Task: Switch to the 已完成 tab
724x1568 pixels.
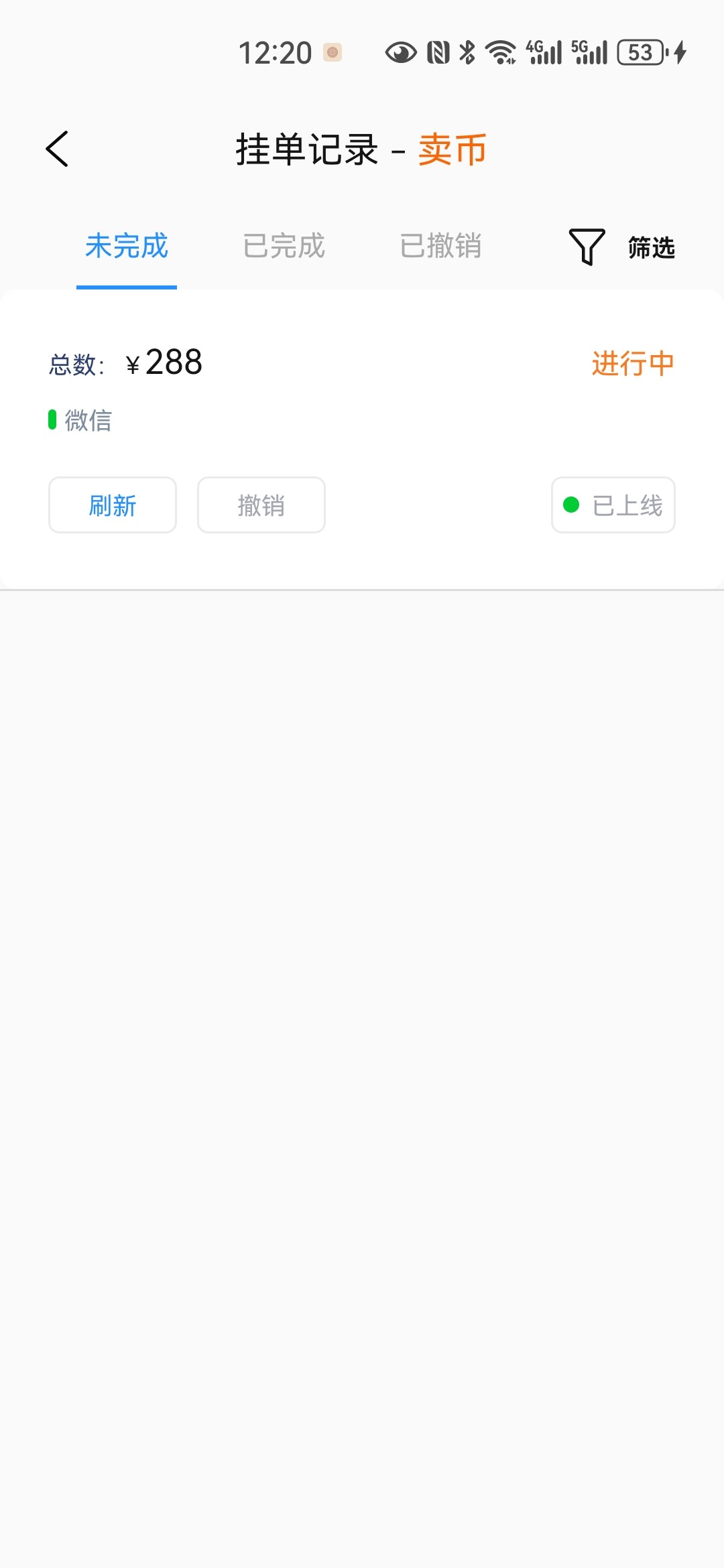Action: click(284, 246)
